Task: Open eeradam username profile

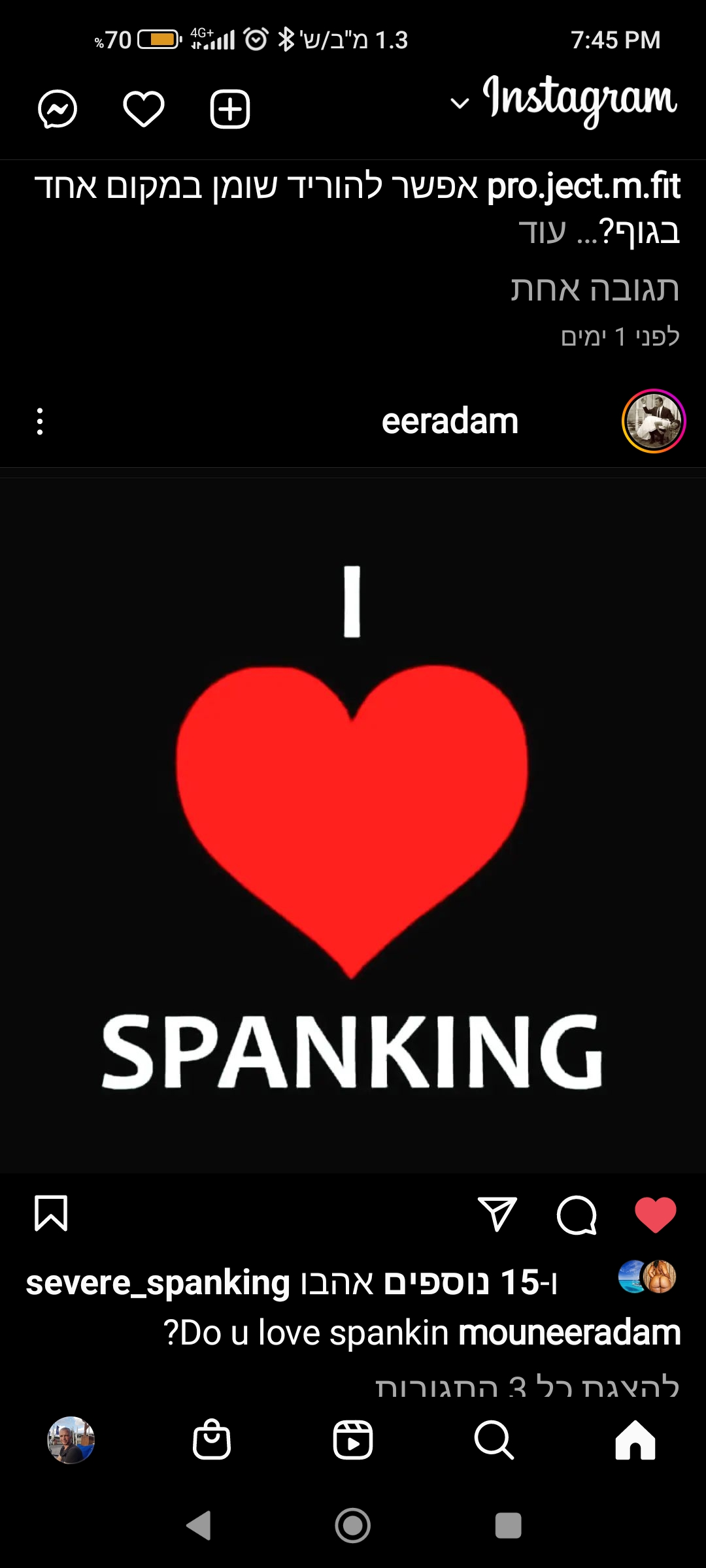Action: 450,421
